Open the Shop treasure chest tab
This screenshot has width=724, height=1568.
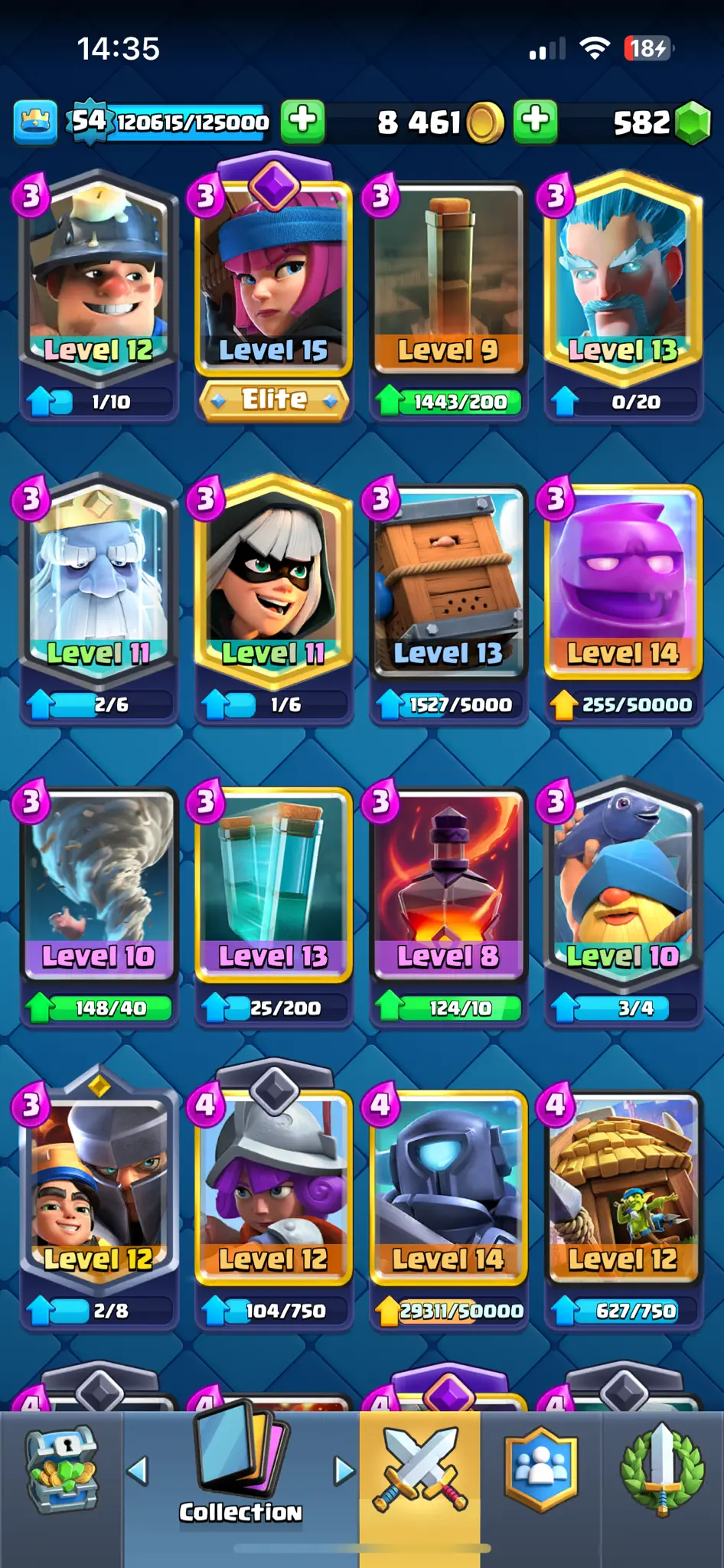coord(61,1470)
